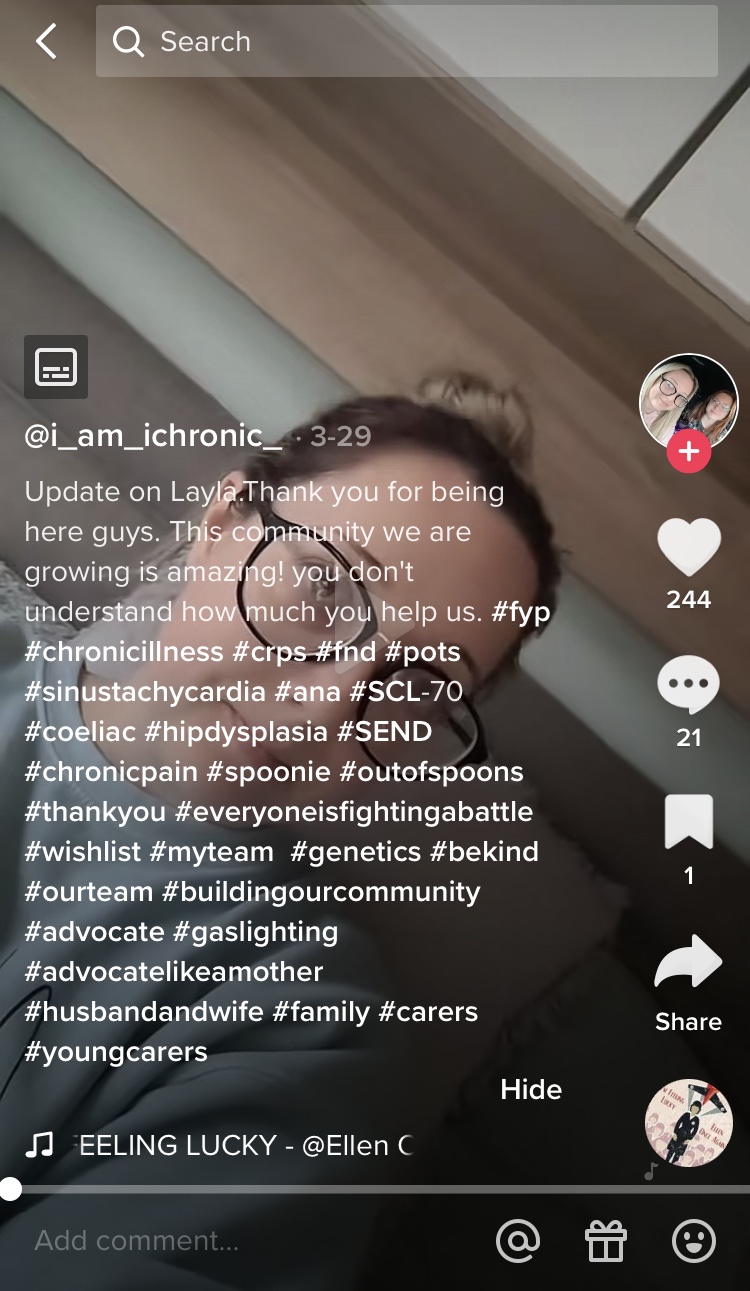Open the Search field
750x1291 pixels.
pos(406,41)
